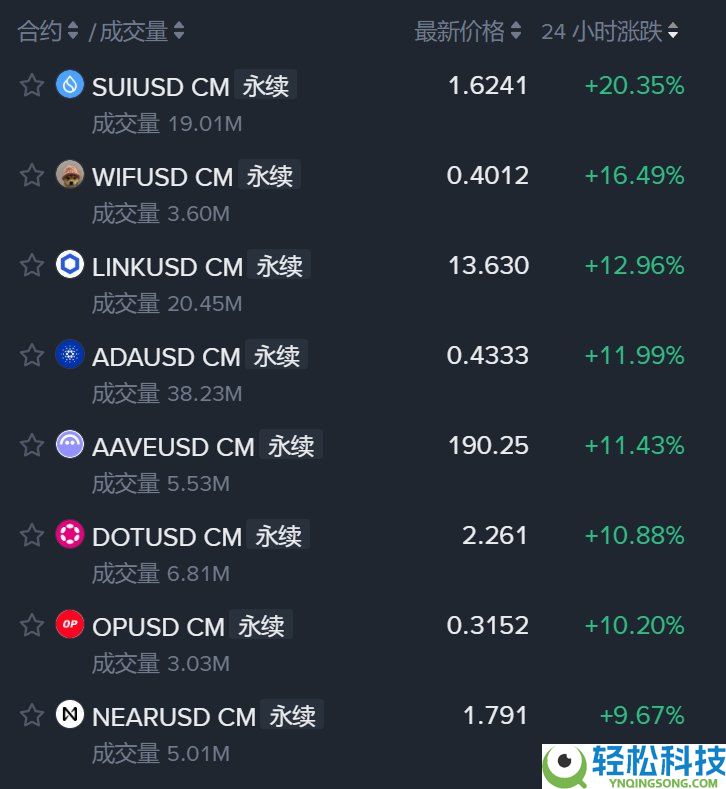726x789 pixels.
Task: Click the DOT Polkadot logo icon
Action: tap(69, 536)
